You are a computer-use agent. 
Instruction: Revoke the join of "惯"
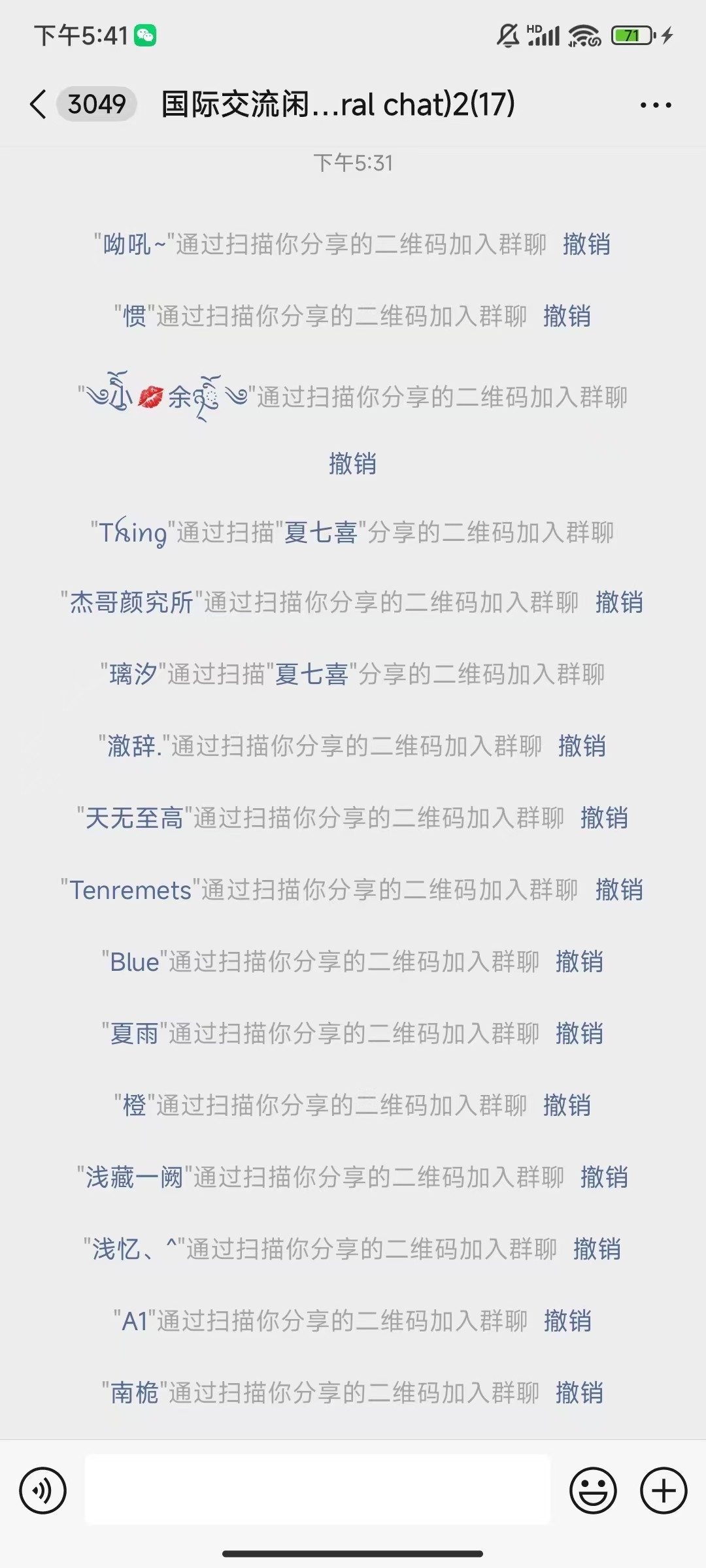pos(567,316)
